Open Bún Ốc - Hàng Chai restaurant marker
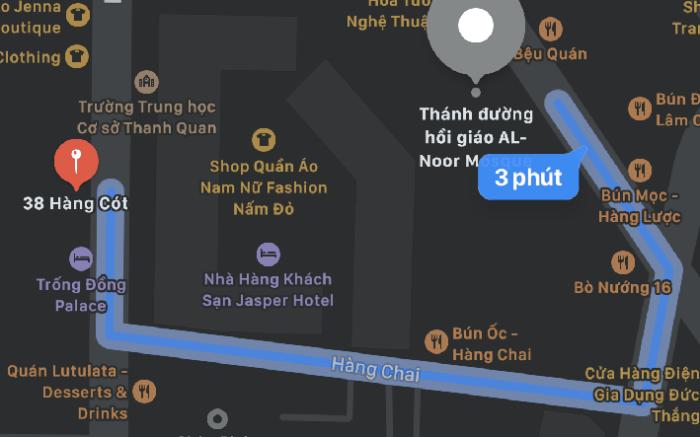Viewport: 700px width, 437px height. 435,341
